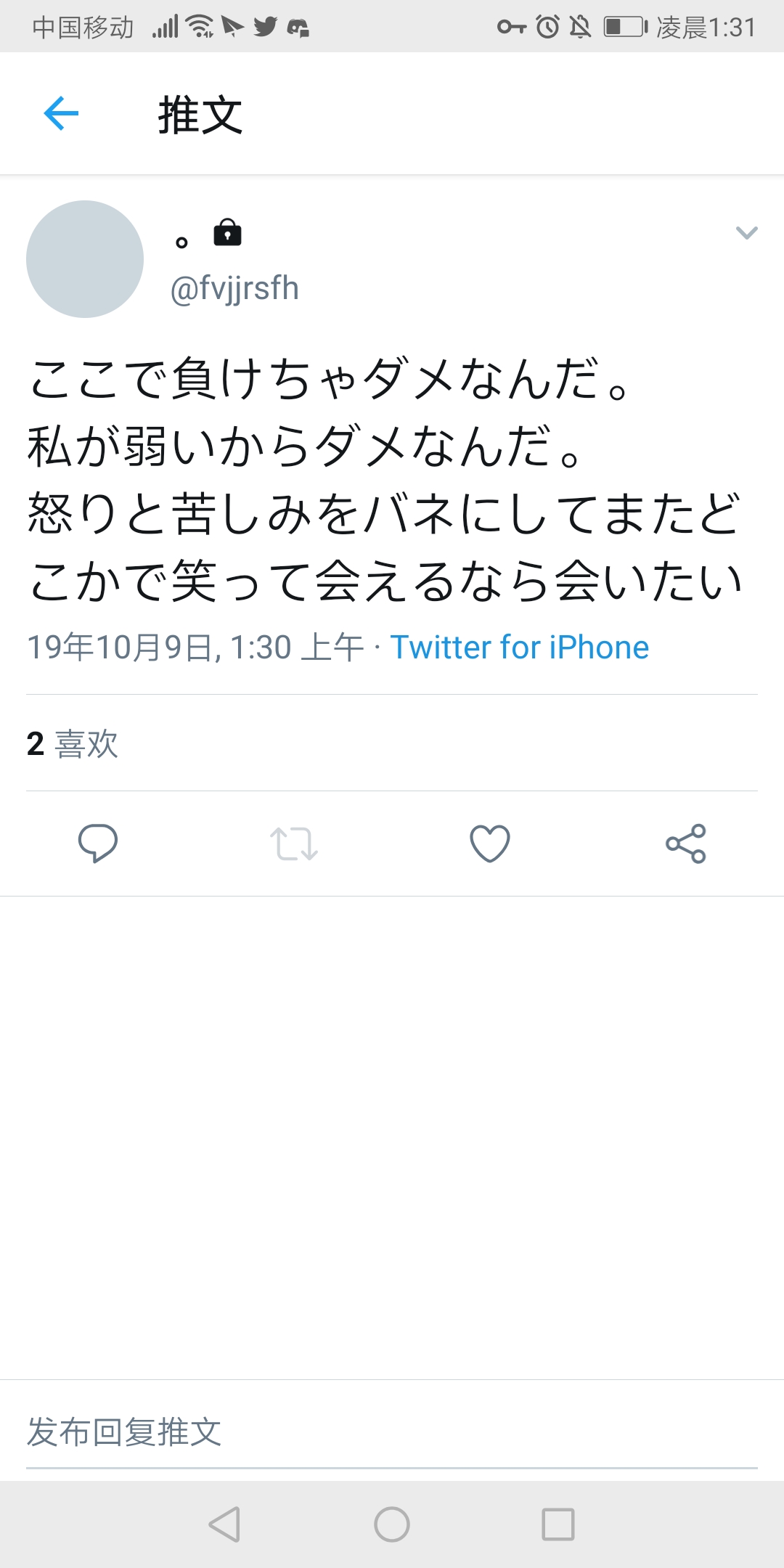The width and height of the screenshot is (784, 1568).
Task: Tap the system home button
Action: tap(392, 1524)
